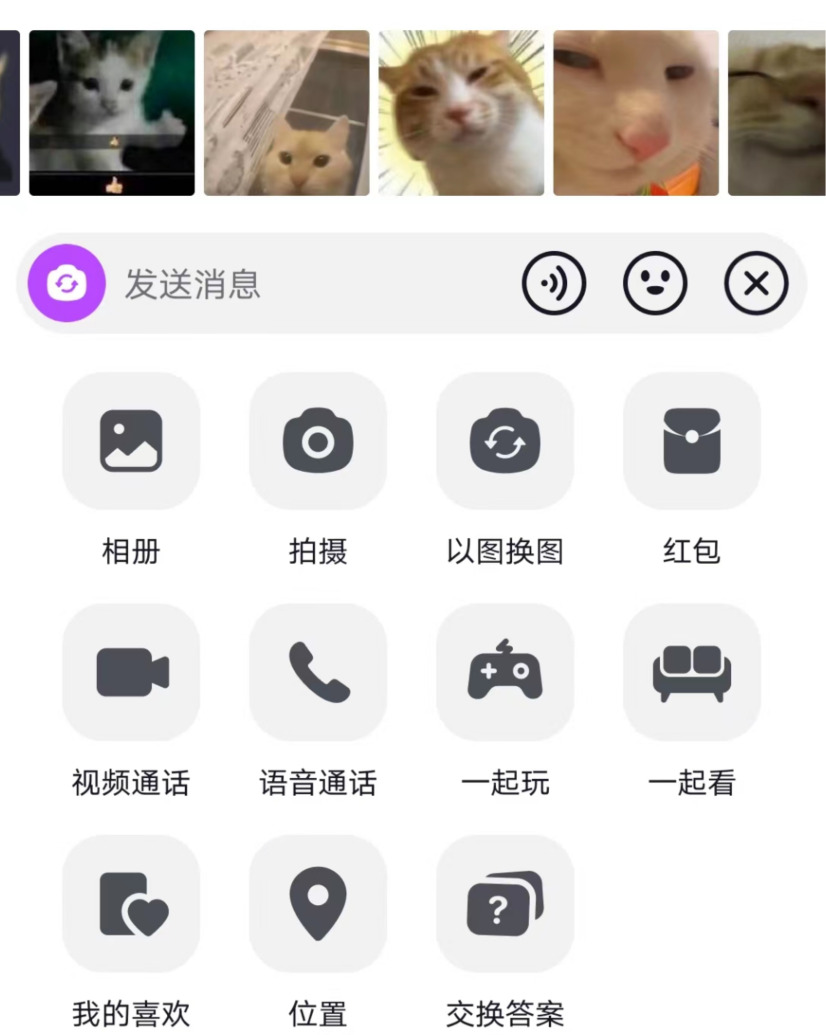Screen dimensions: 826x1035
Task: Open the 一起玩 play-together game feature
Action: [505, 672]
